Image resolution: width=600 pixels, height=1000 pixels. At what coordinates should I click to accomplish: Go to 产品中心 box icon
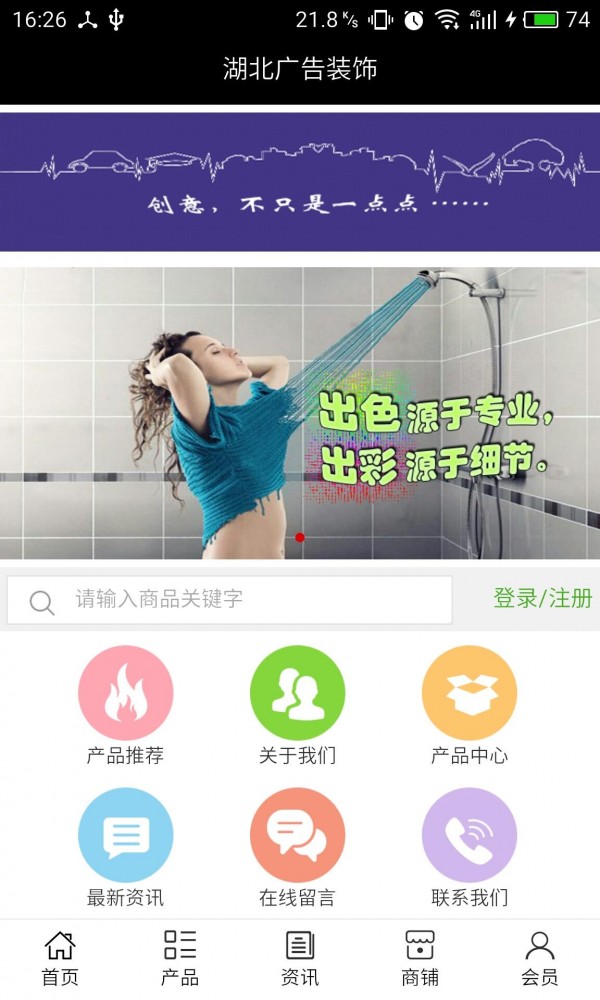tap(469, 693)
